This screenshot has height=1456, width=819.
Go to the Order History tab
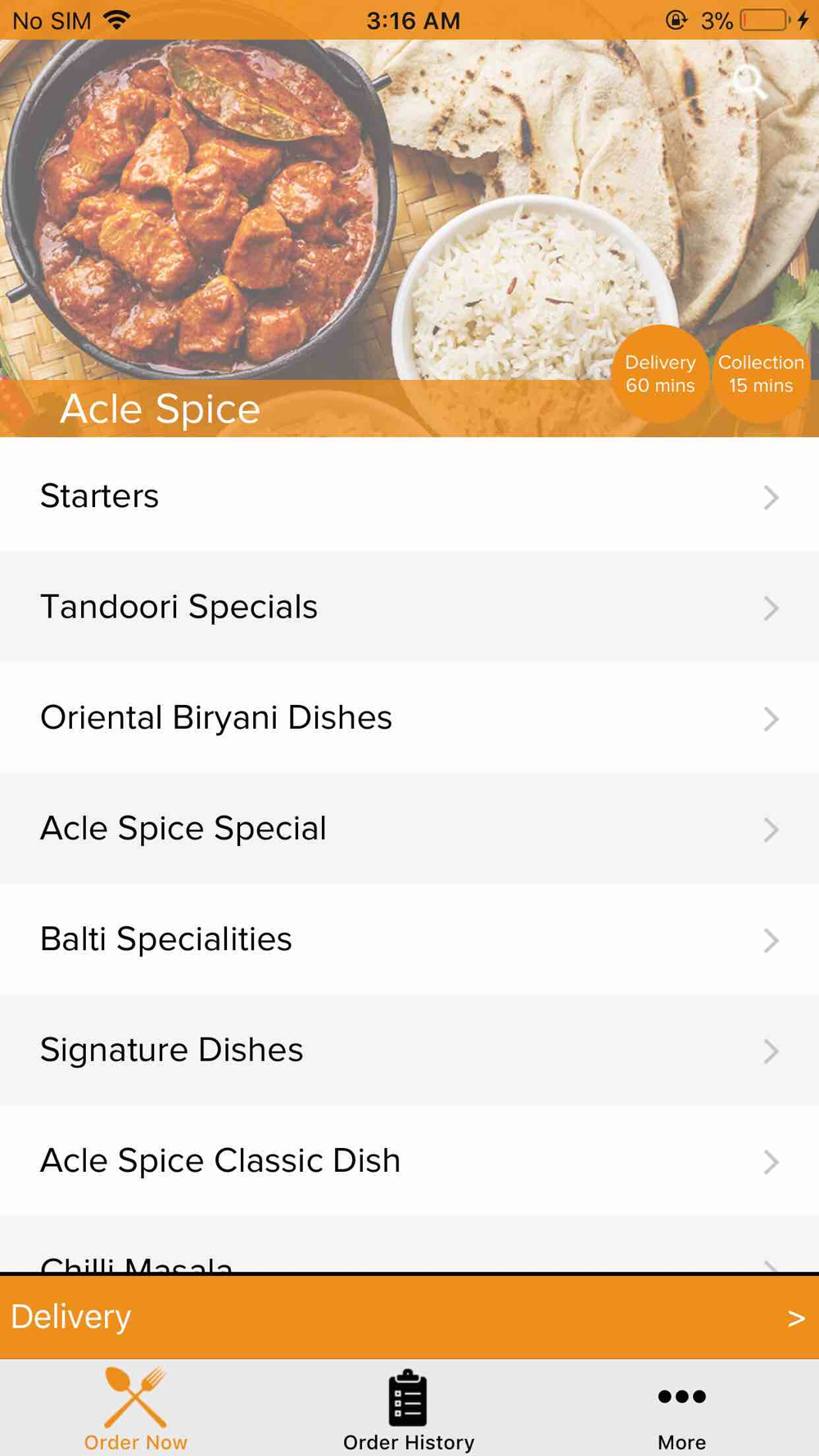click(409, 1410)
